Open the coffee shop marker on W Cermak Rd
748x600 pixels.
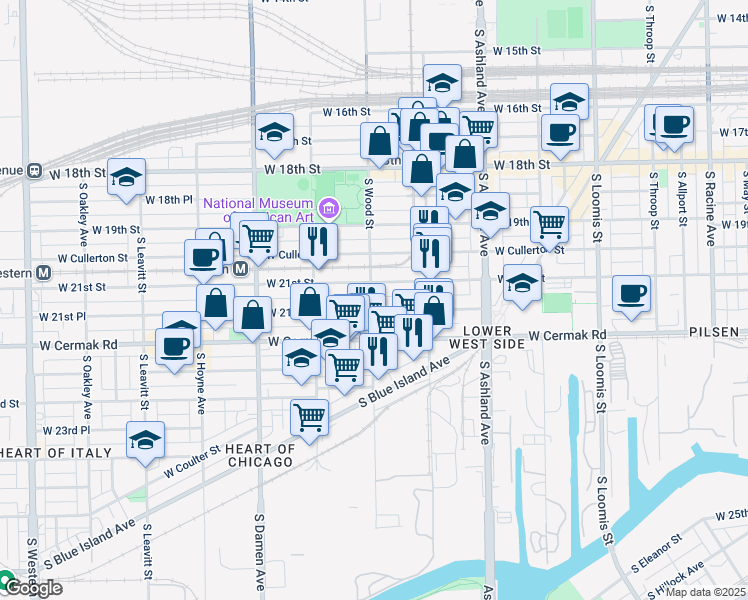tap(174, 346)
